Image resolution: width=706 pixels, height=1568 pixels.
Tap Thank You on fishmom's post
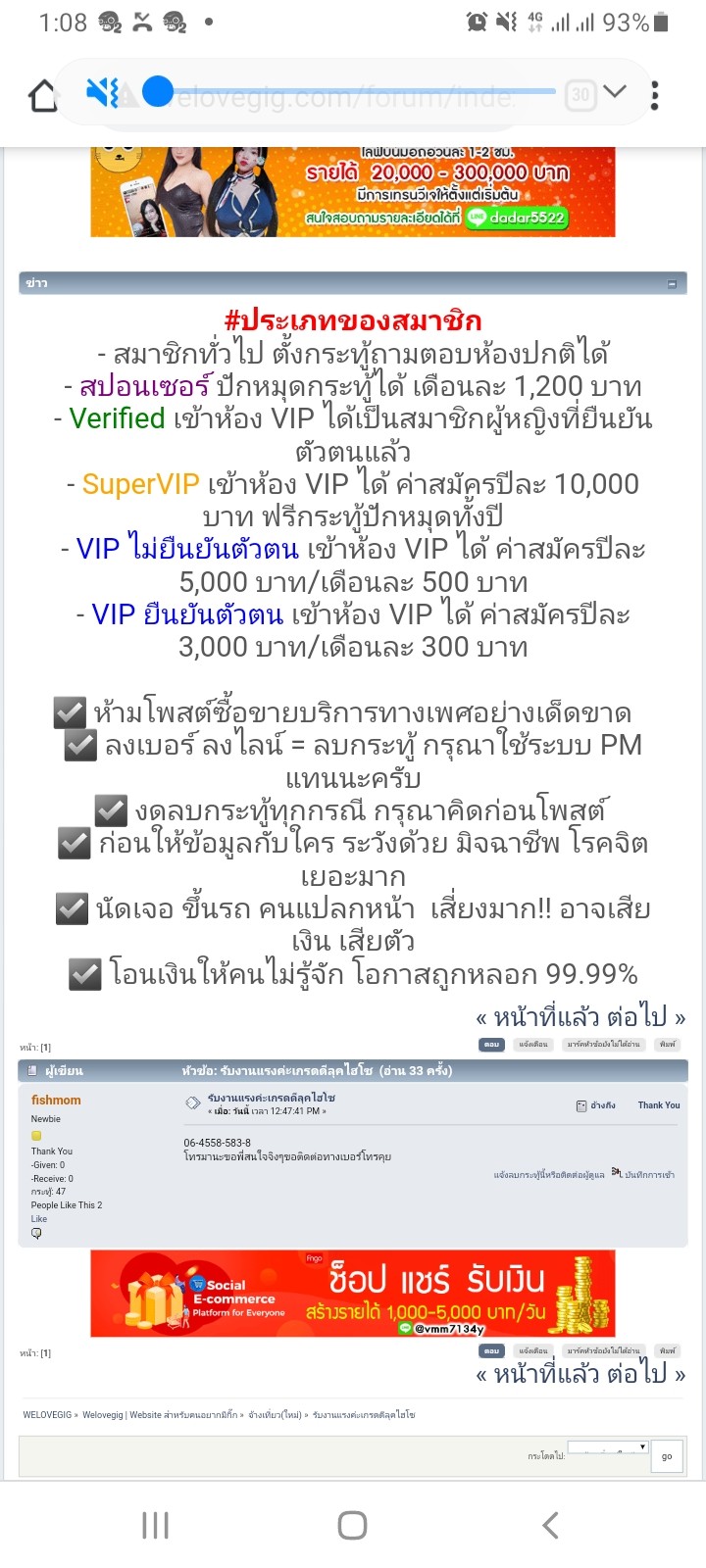tap(658, 1105)
